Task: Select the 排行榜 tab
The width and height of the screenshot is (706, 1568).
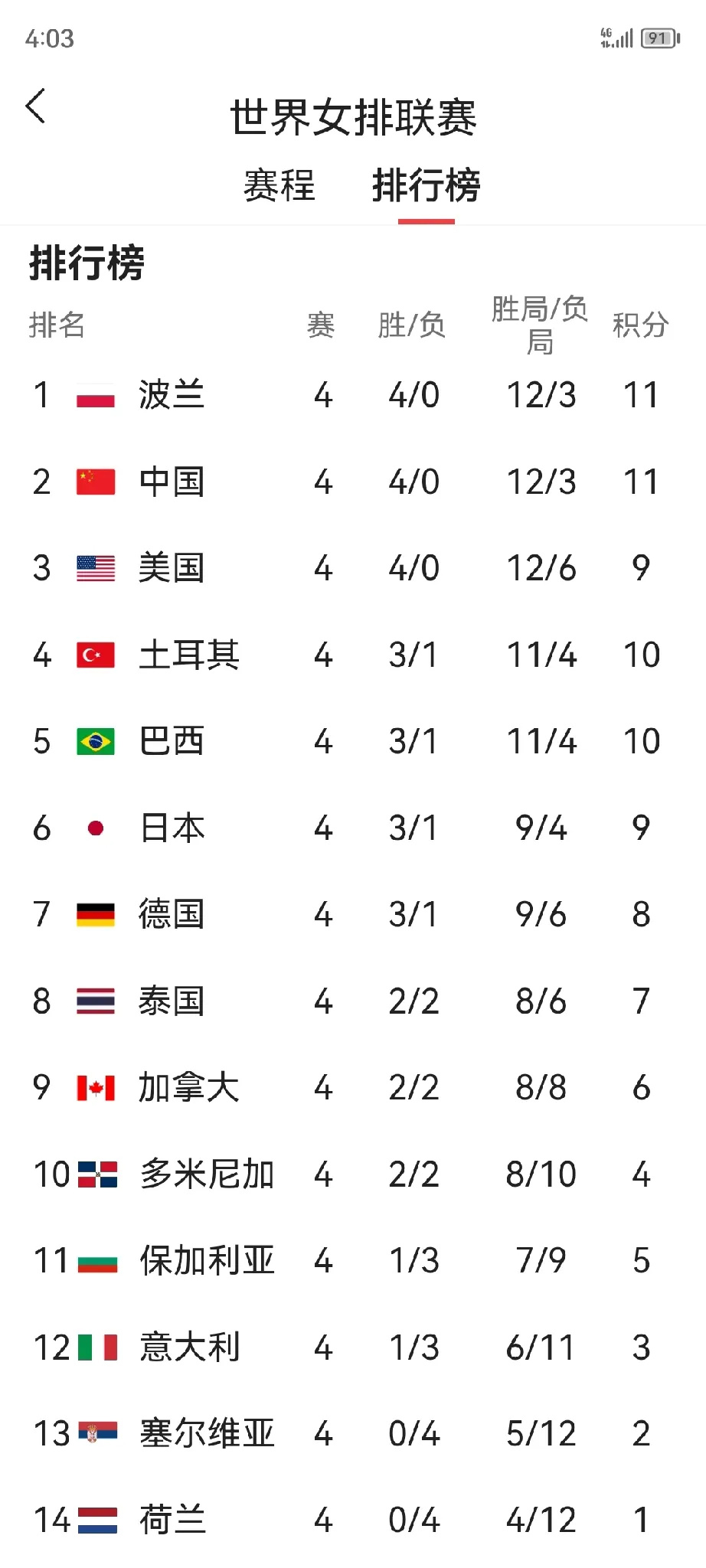Action: (426, 185)
